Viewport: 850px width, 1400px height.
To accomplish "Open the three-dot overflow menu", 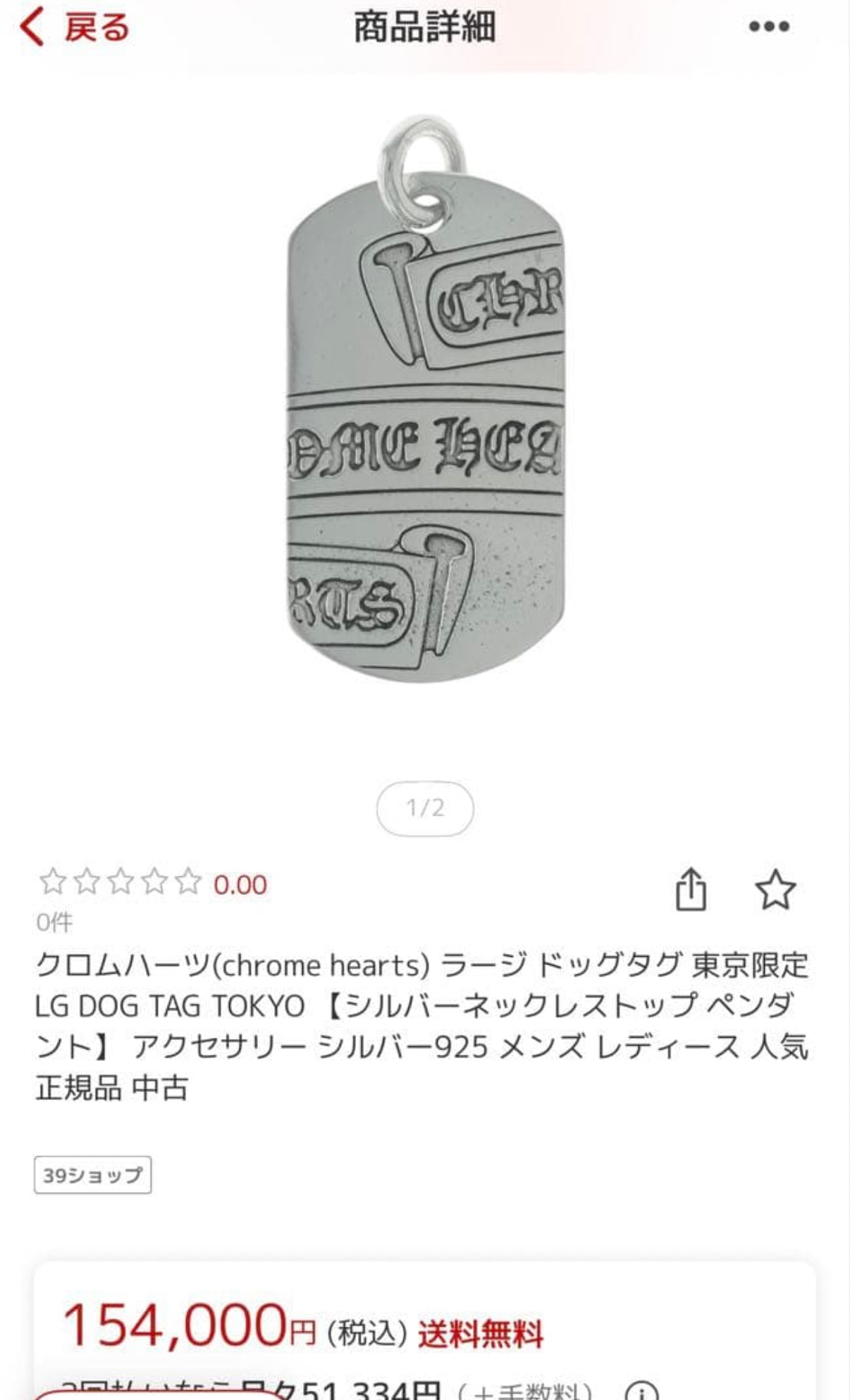I will point(769,27).
